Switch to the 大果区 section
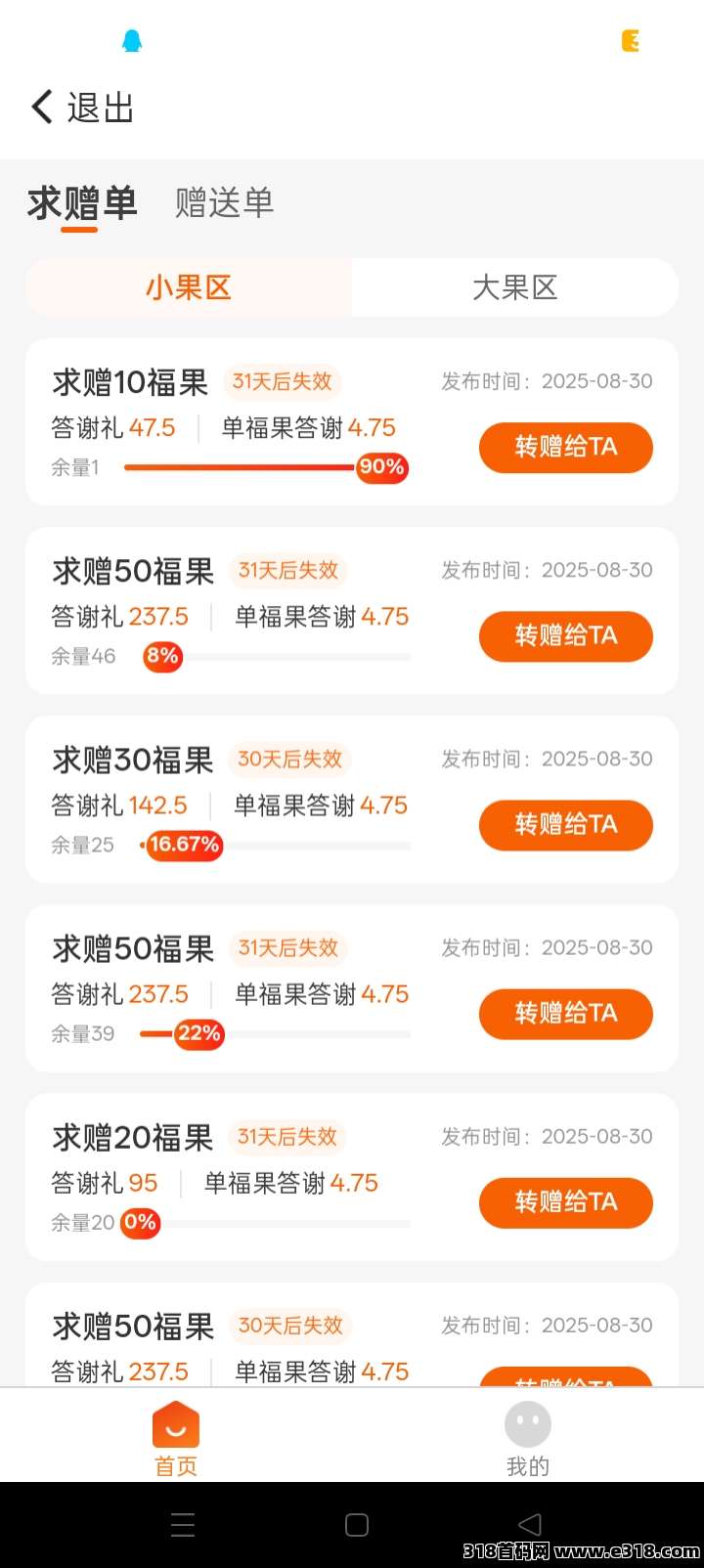 [x=515, y=287]
